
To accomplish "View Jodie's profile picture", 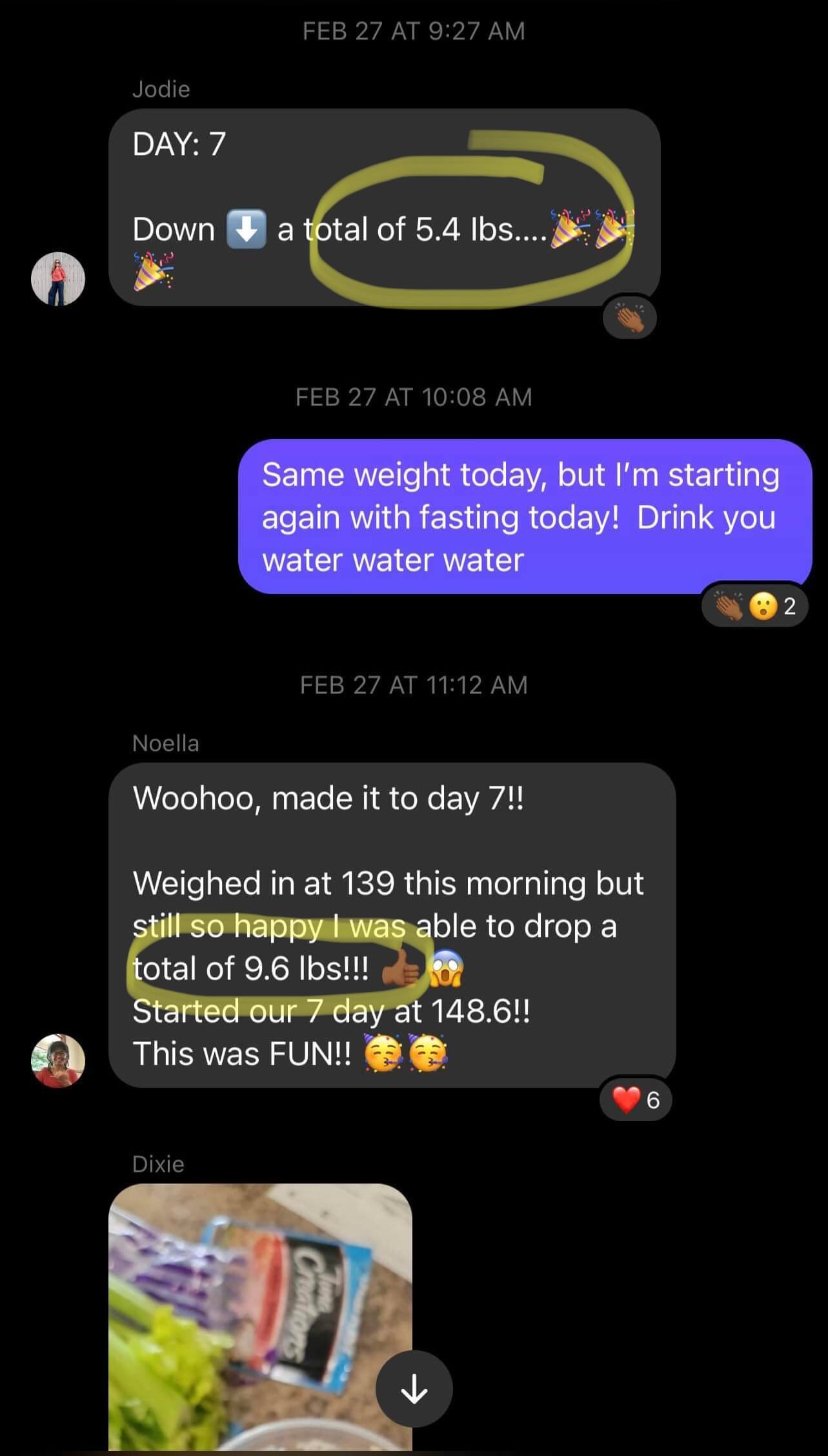I will click(x=58, y=278).
